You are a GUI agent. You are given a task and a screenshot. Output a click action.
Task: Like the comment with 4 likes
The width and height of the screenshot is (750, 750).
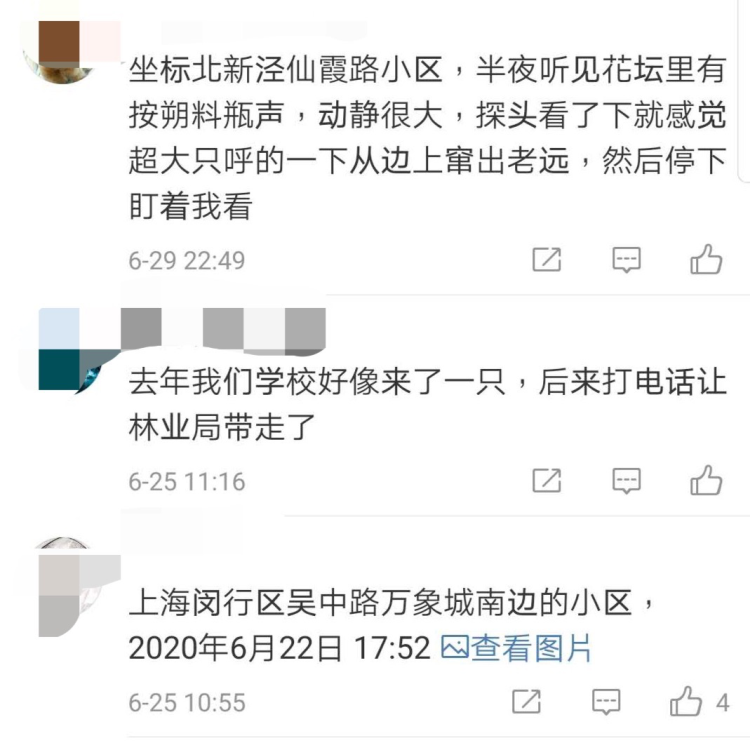point(686,701)
